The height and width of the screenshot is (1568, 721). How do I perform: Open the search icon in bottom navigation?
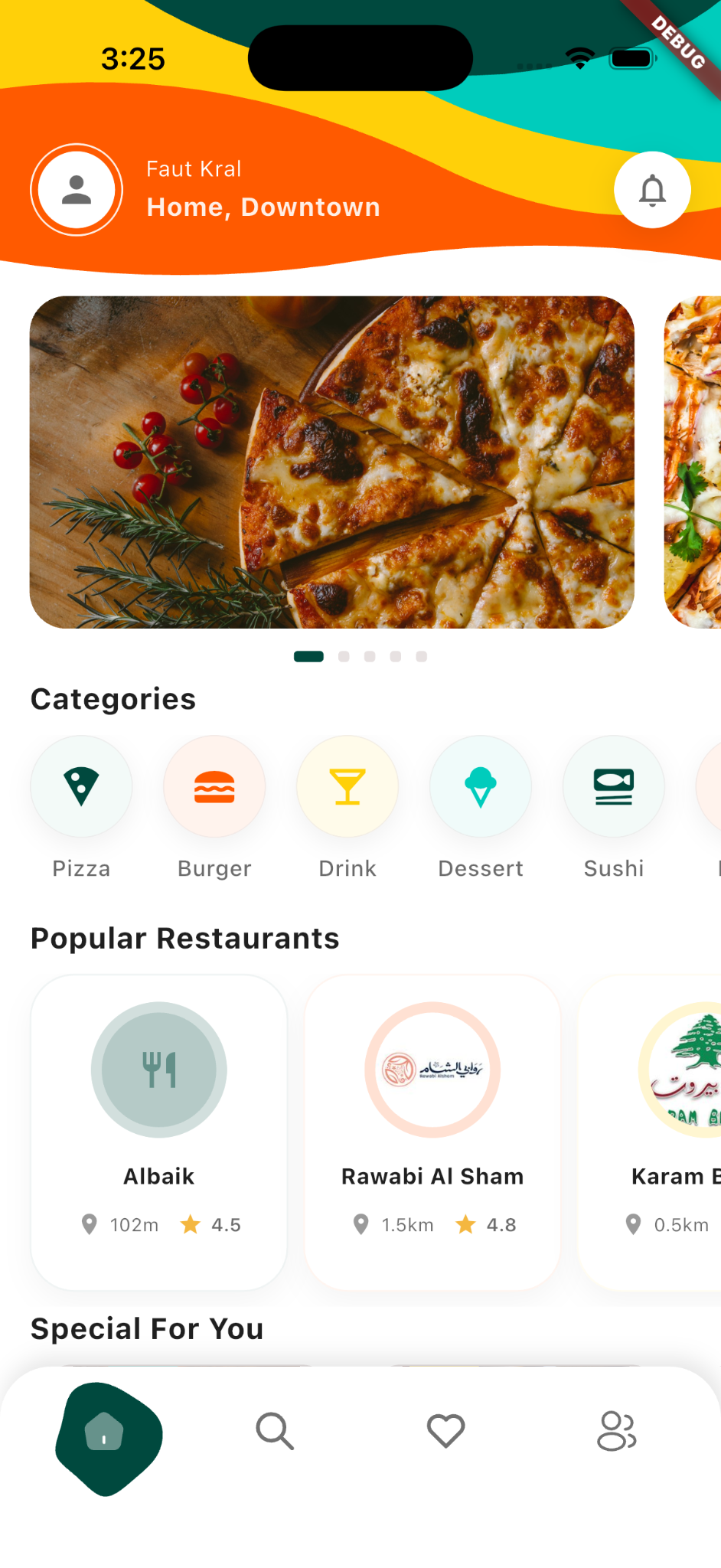pyautogui.click(x=276, y=1430)
